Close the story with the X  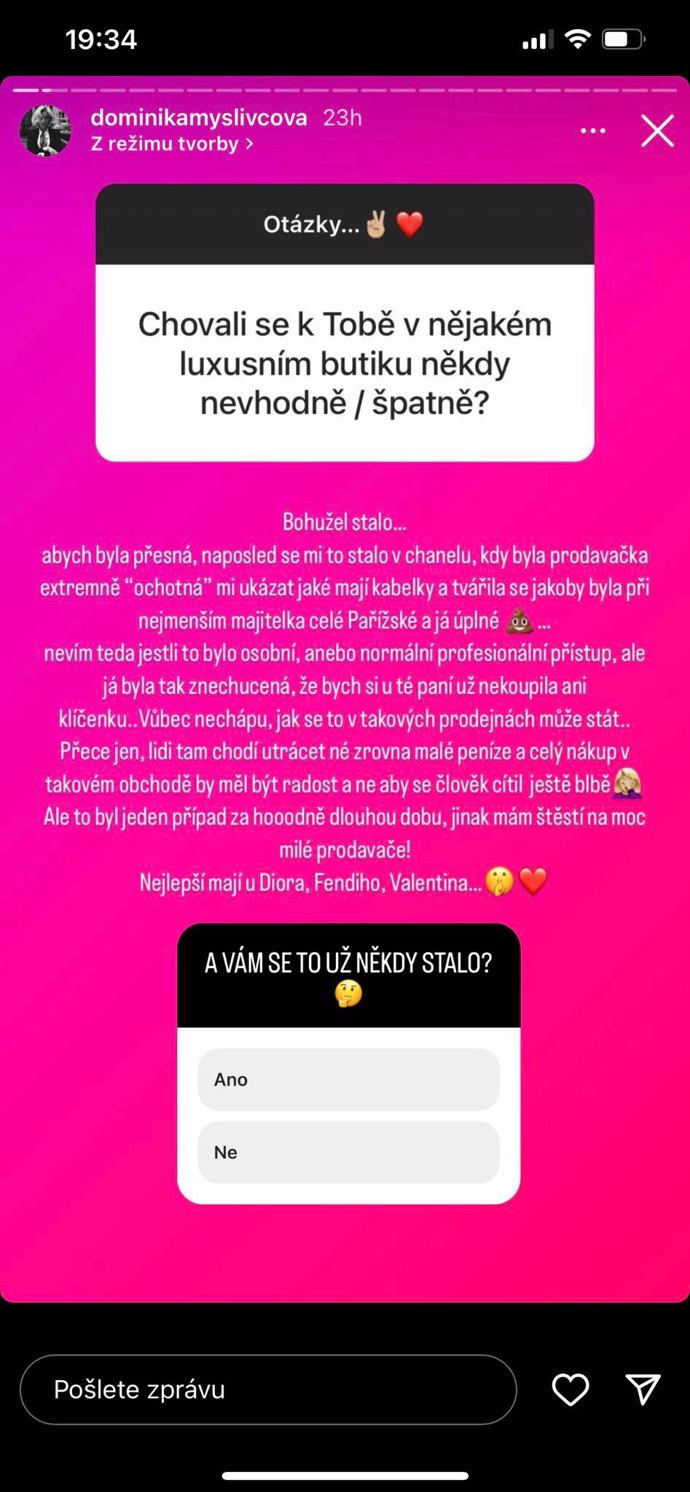click(657, 131)
